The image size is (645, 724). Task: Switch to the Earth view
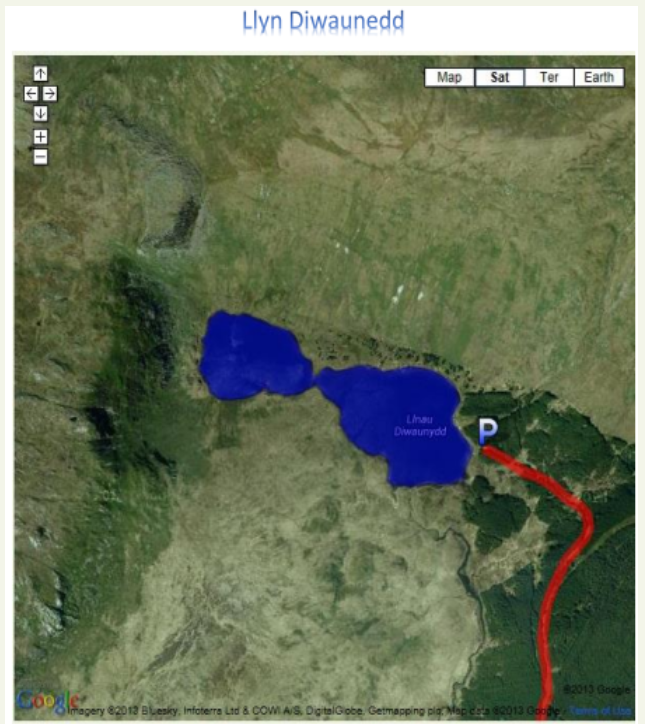[599, 77]
